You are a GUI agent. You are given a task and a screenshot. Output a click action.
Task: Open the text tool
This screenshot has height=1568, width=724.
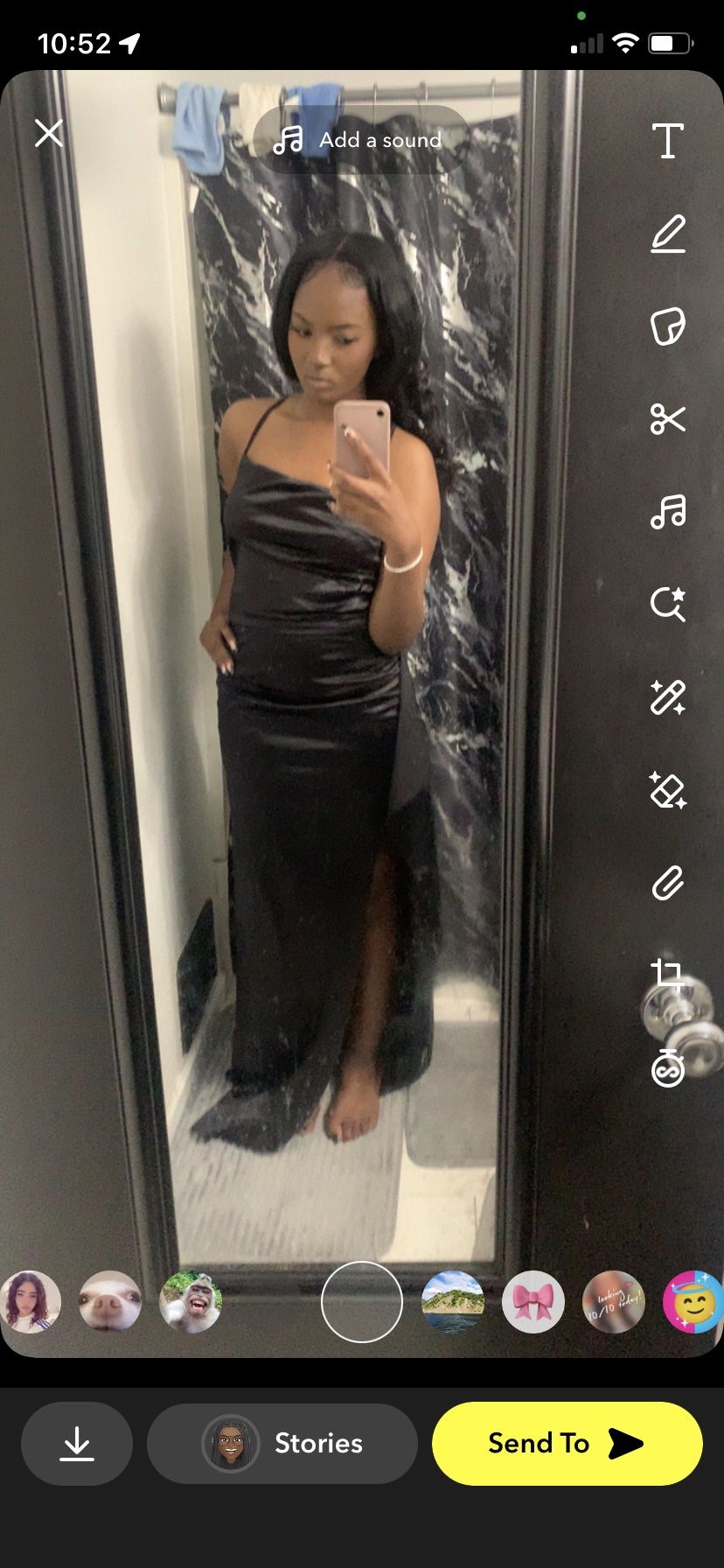(668, 140)
